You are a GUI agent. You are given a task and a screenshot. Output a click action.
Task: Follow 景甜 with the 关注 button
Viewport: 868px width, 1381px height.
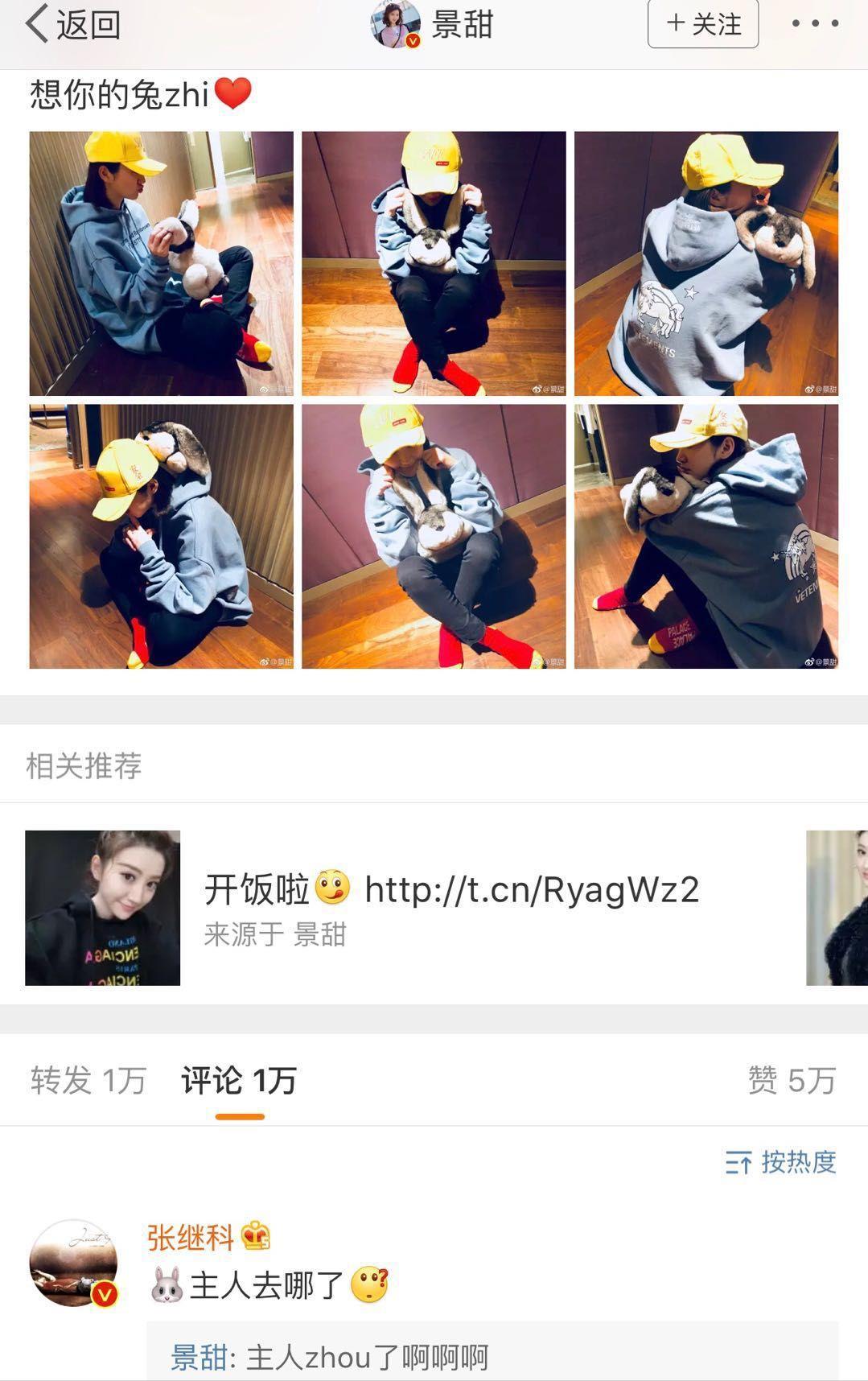pos(702,24)
